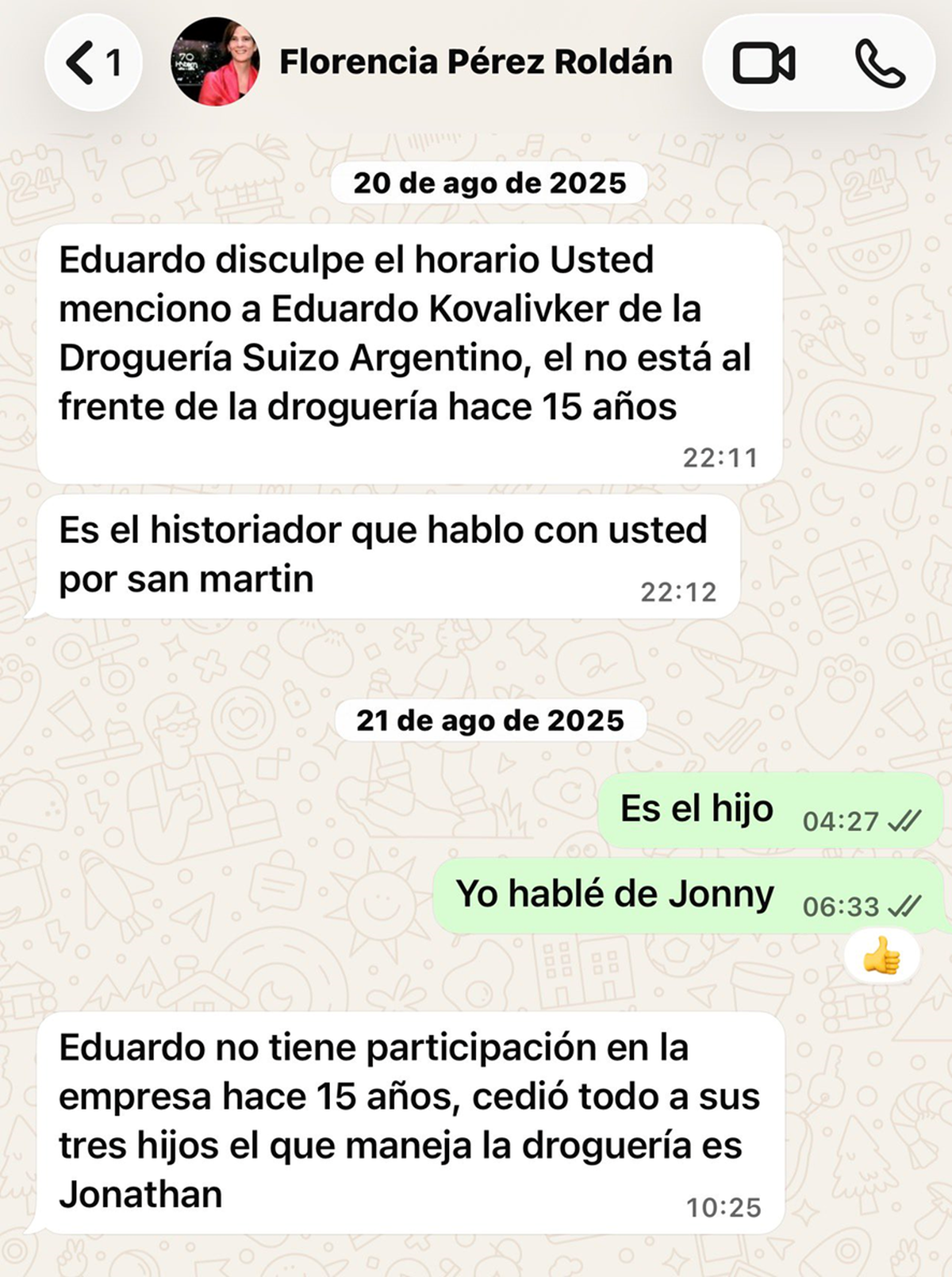
Task: Open Florencia Pérez Roldán's profile picture
Action: (216, 62)
